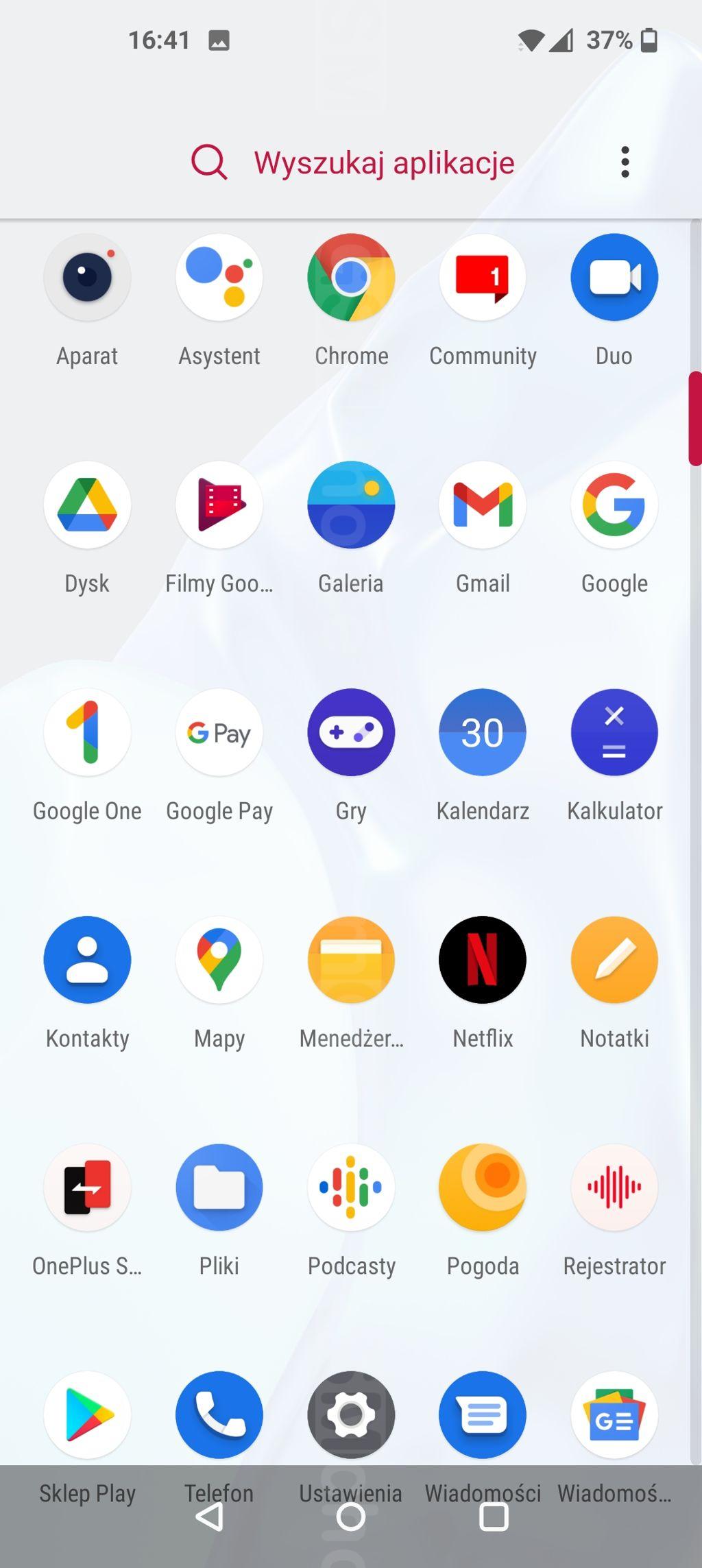Launch the Aparat camera app

[87, 278]
